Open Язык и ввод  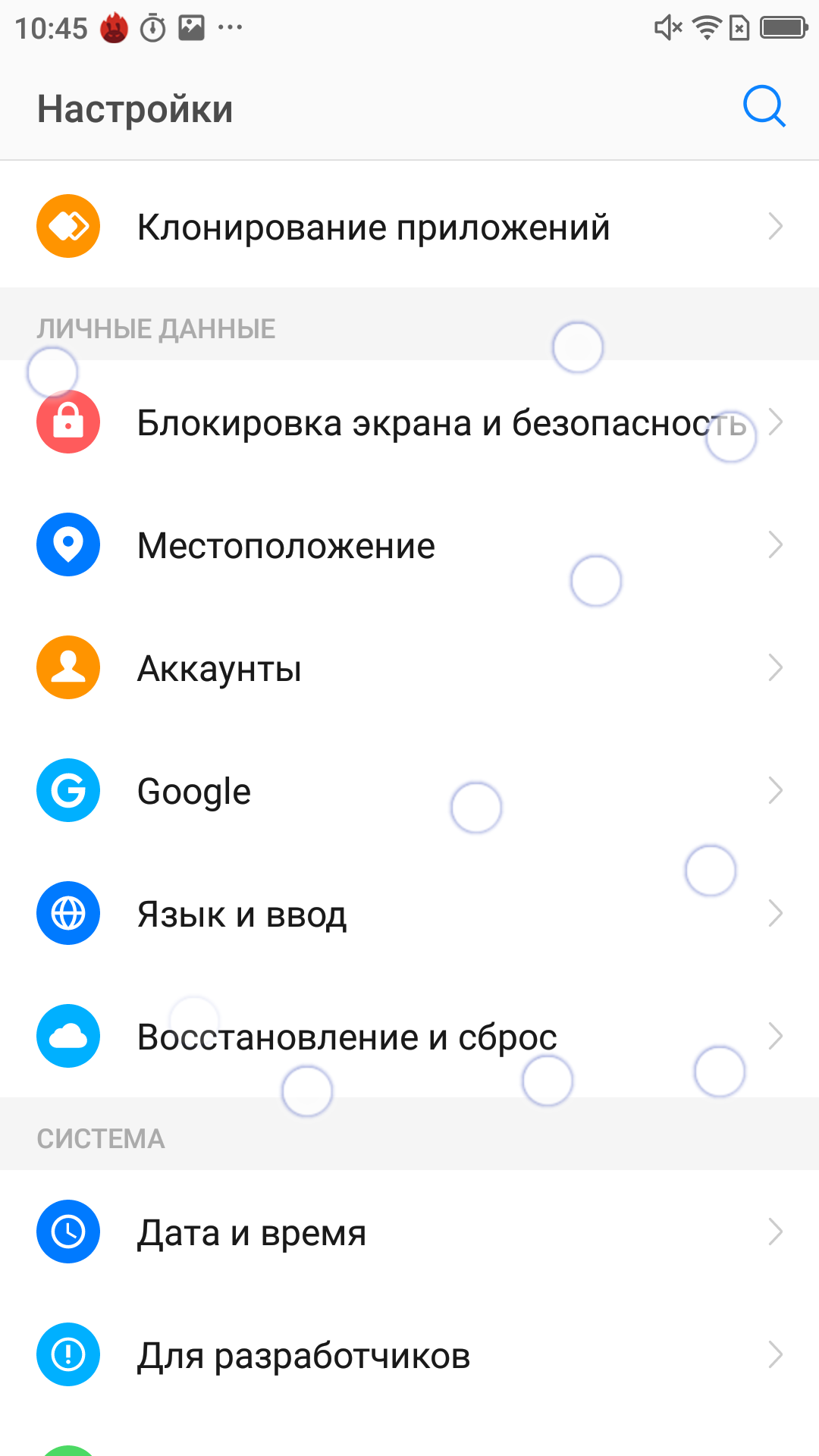tap(409, 913)
